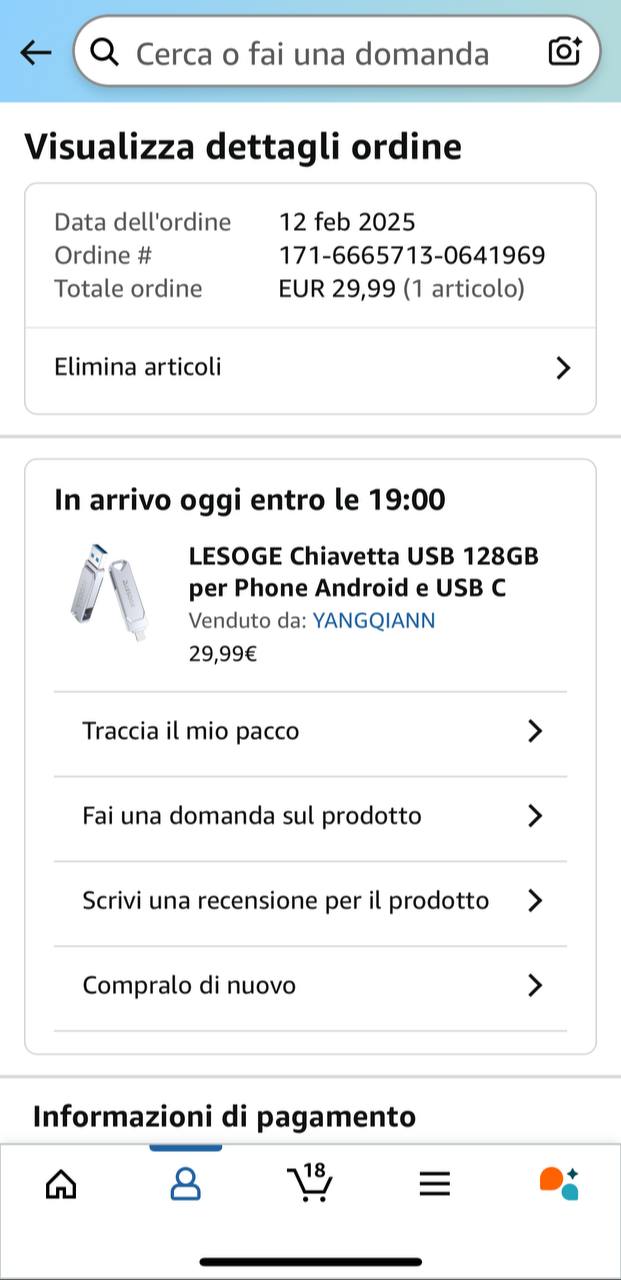Image resolution: width=621 pixels, height=1280 pixels.
Task: Open the camera lens search icon
Action: click(565, 52)
